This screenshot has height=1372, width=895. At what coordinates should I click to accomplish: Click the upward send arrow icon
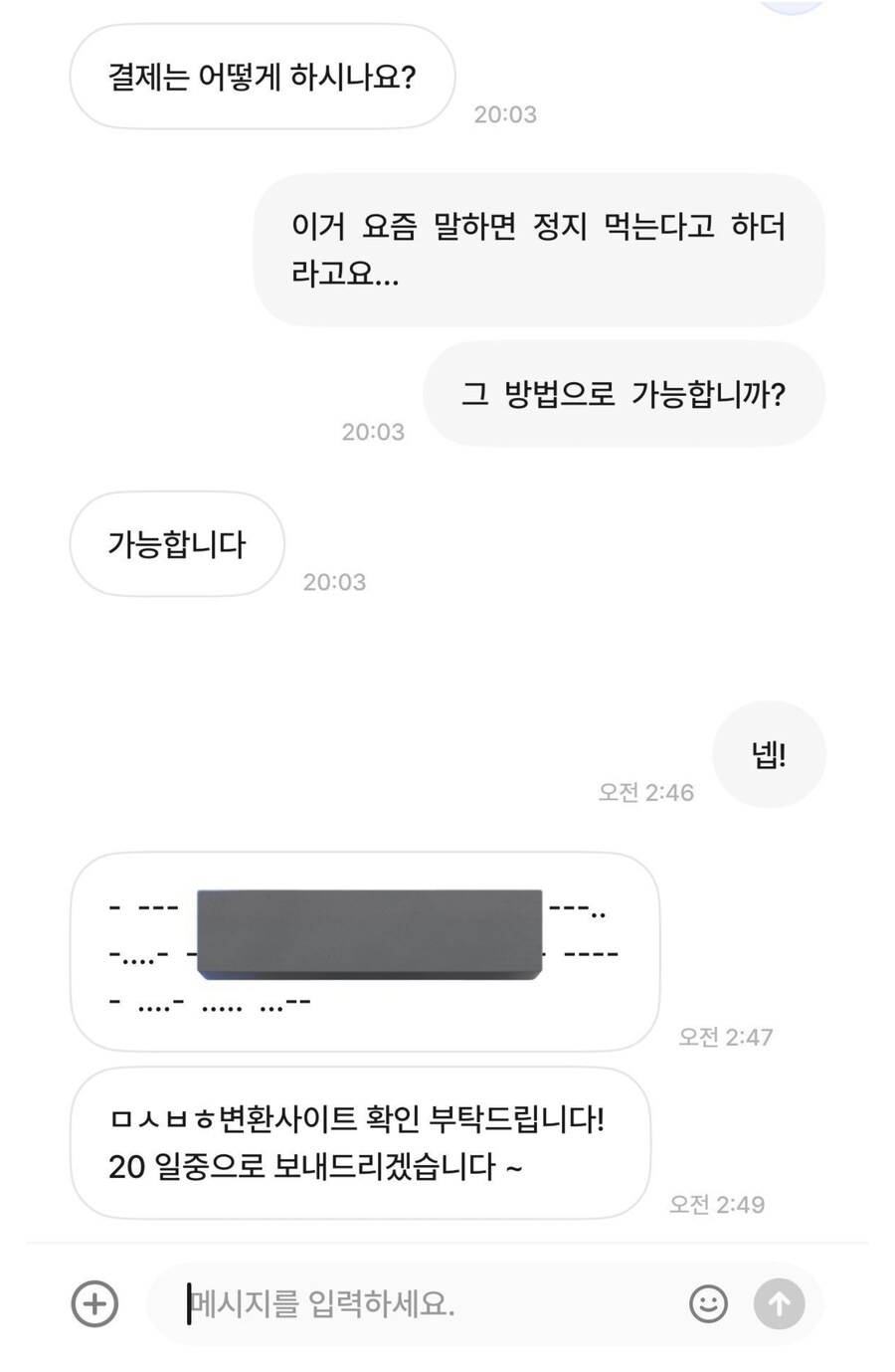click(x=779, y=1303)
